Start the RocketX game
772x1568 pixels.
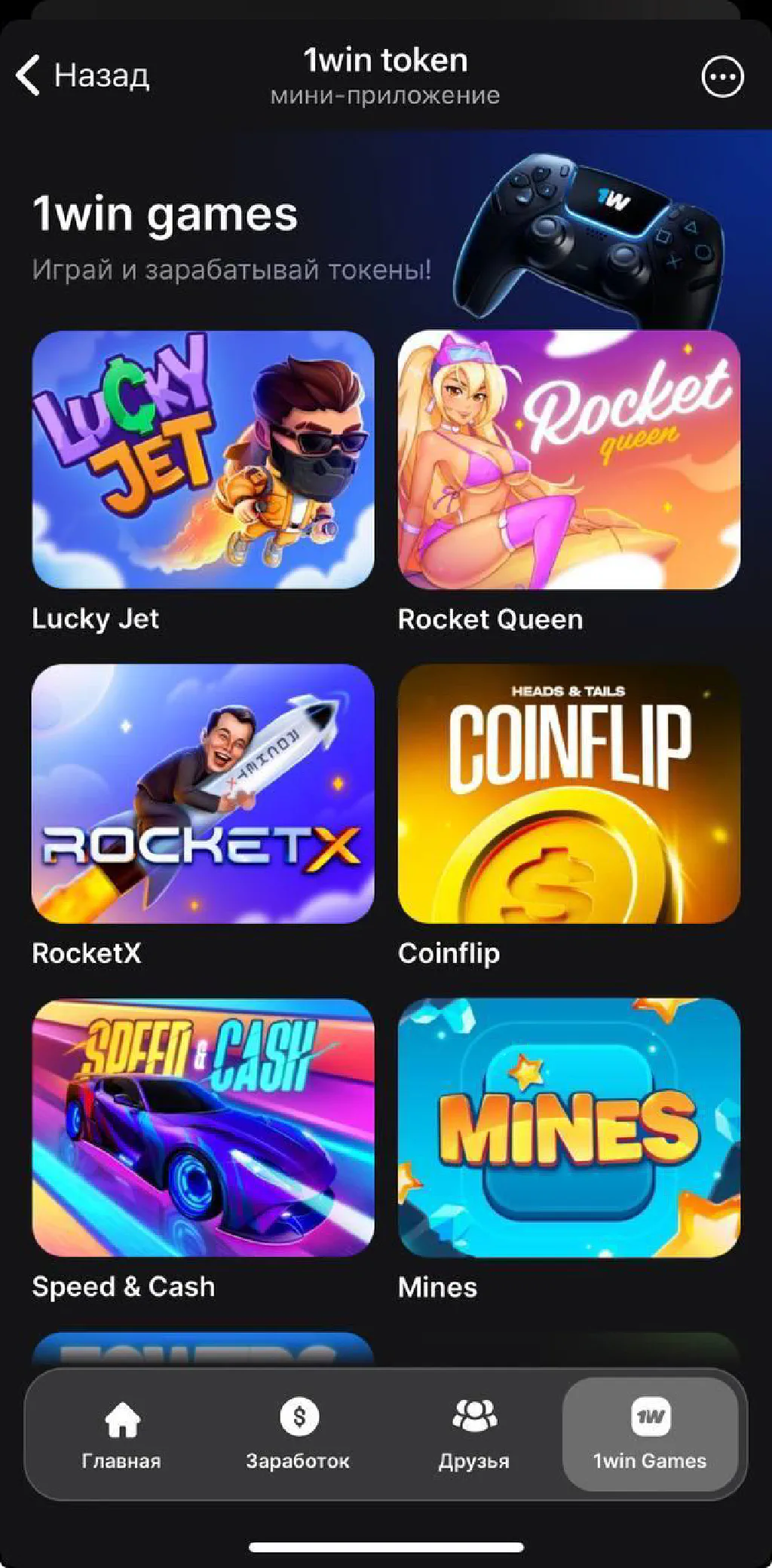(203, 793)
